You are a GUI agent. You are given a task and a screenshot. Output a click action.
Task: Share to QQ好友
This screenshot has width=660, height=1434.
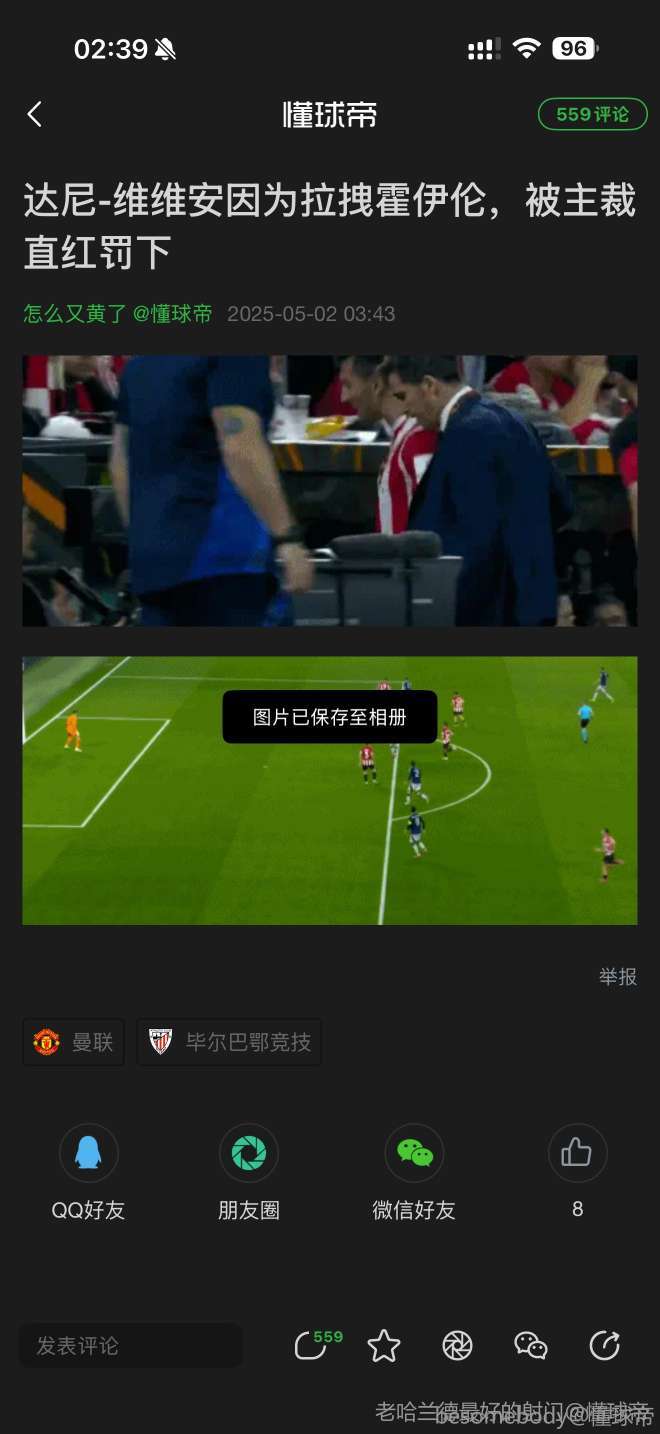tap(88, 1153)
